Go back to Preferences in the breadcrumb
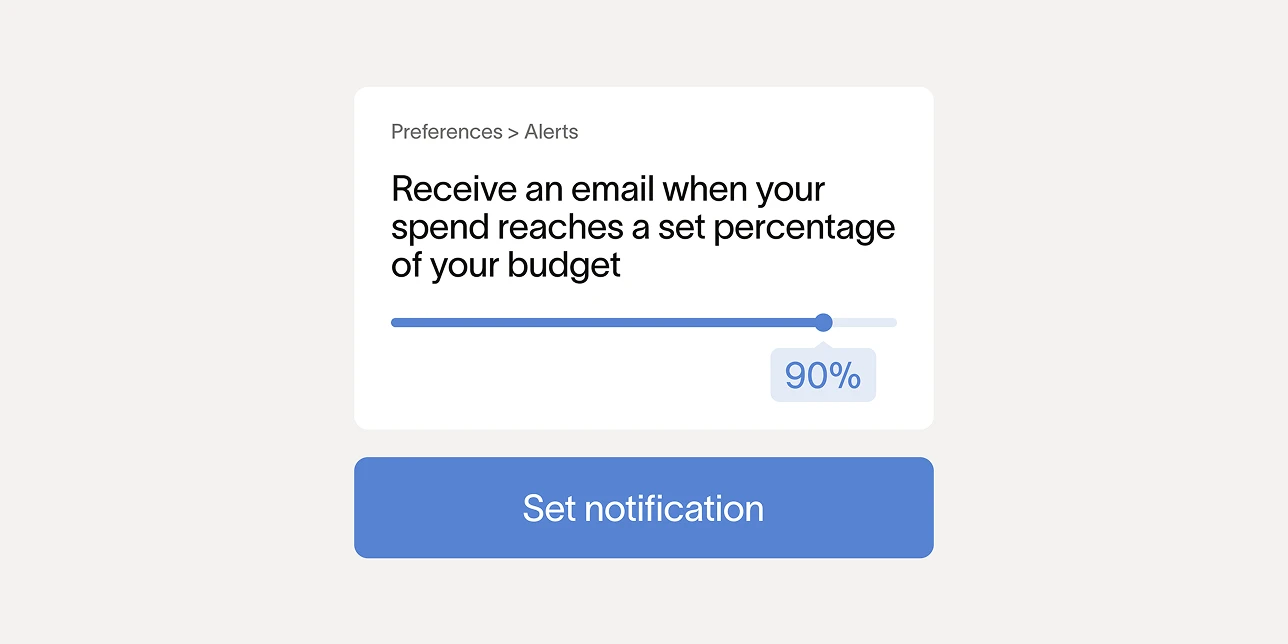The image size is (1288, 644). pyautogui.click(x=446, y=132)
